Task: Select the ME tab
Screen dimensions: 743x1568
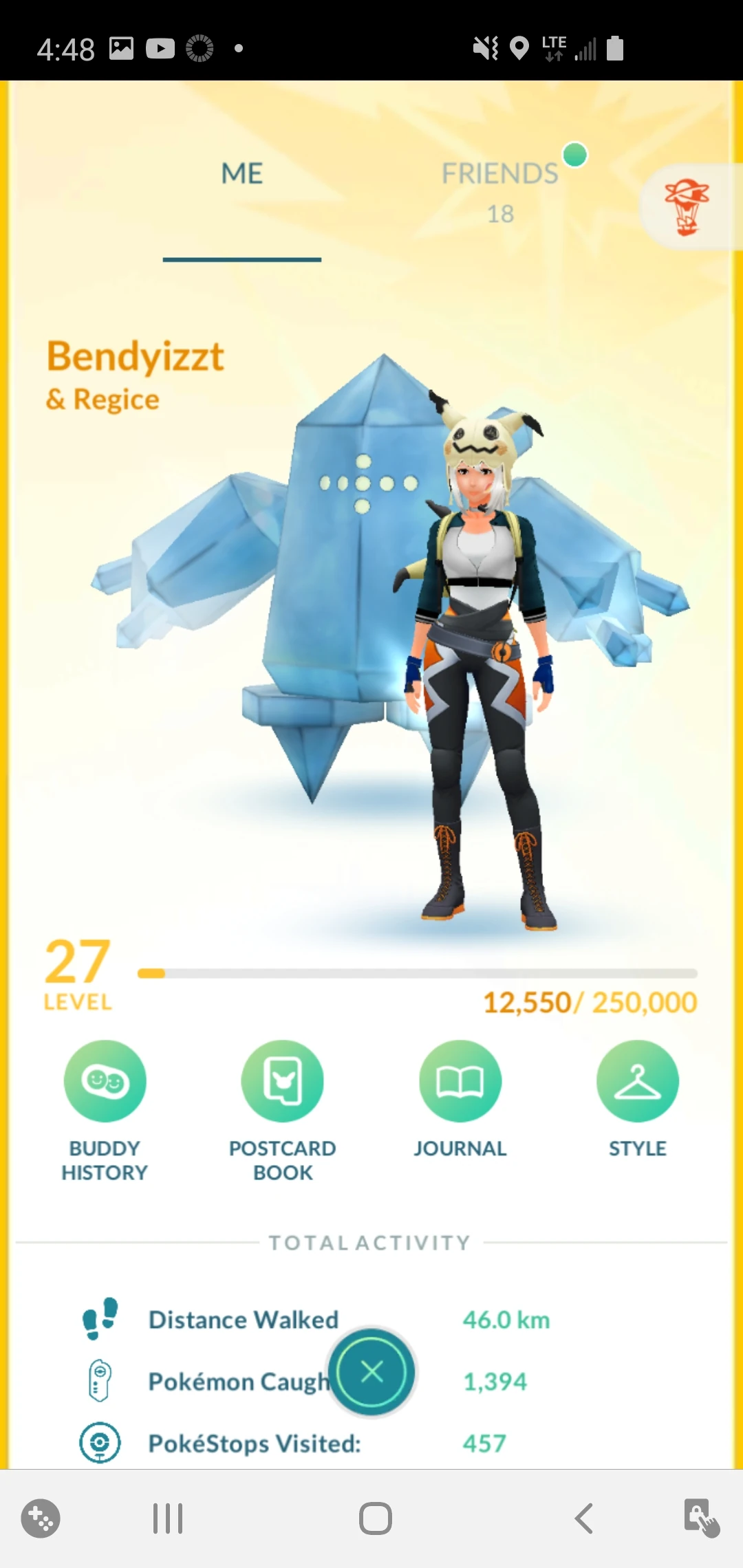Action: 242,174
